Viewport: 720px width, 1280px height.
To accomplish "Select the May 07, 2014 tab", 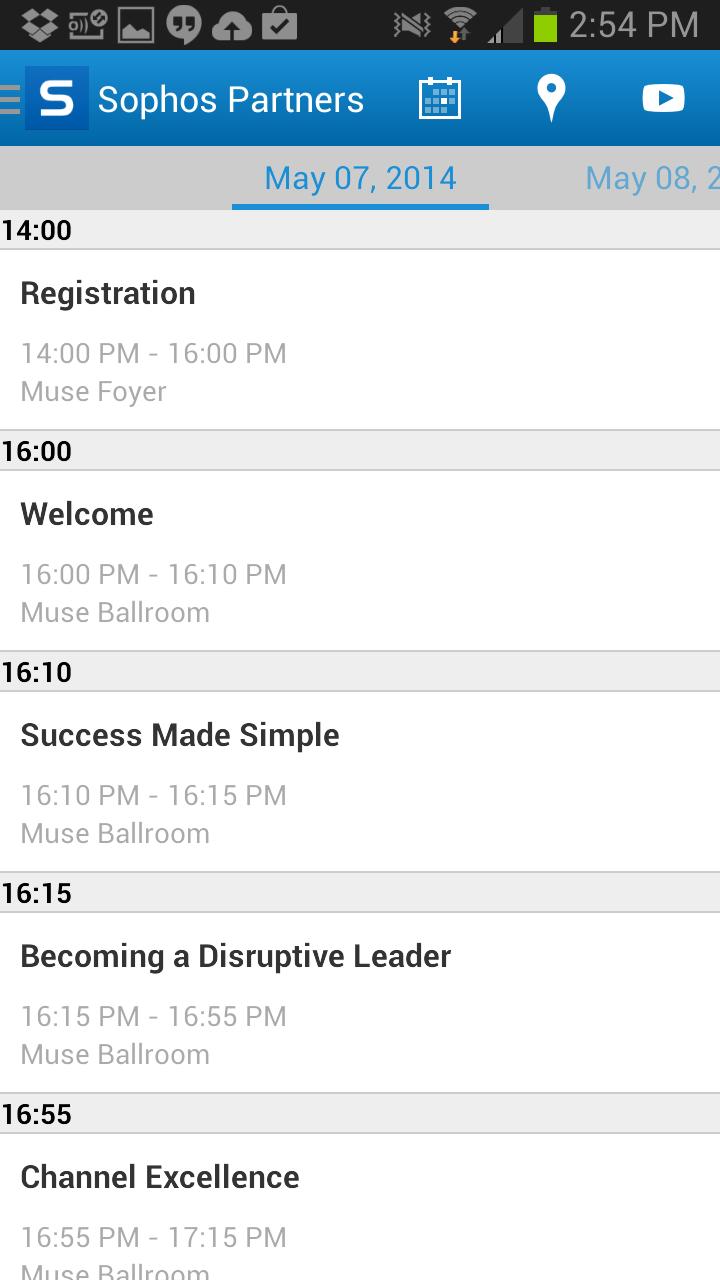I will (360, 179).
